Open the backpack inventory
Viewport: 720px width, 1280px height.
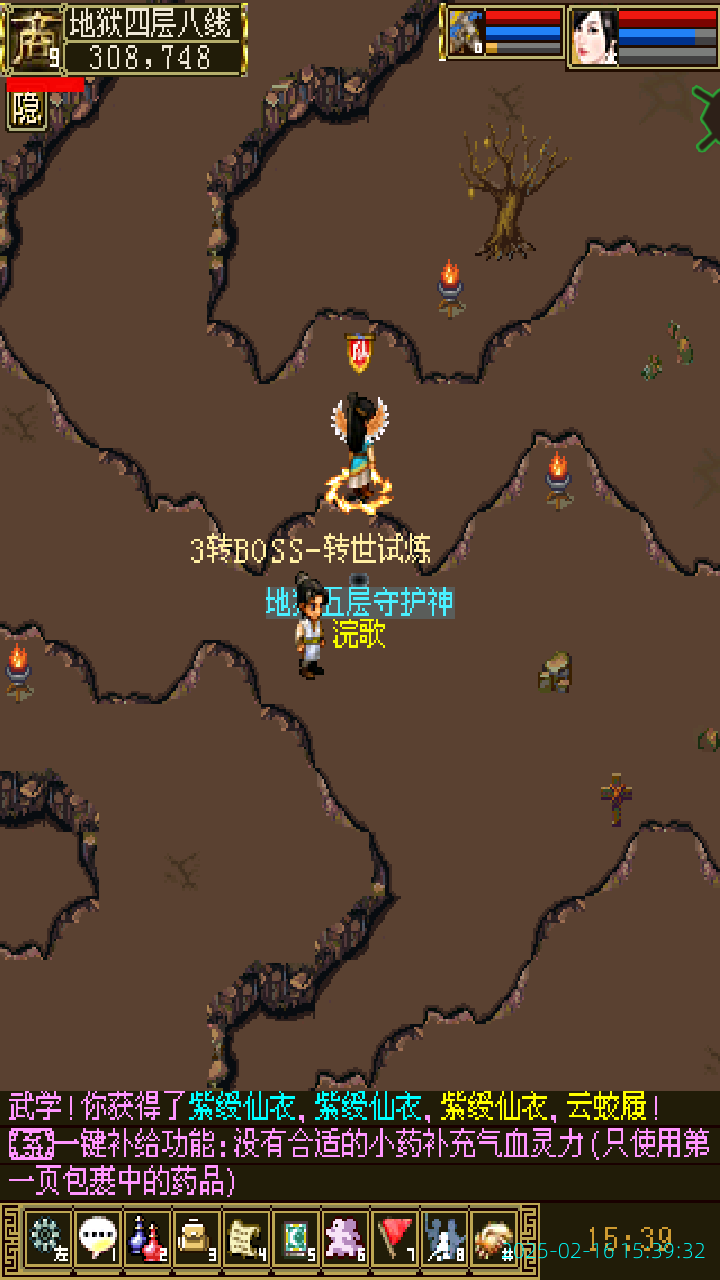196,1238
